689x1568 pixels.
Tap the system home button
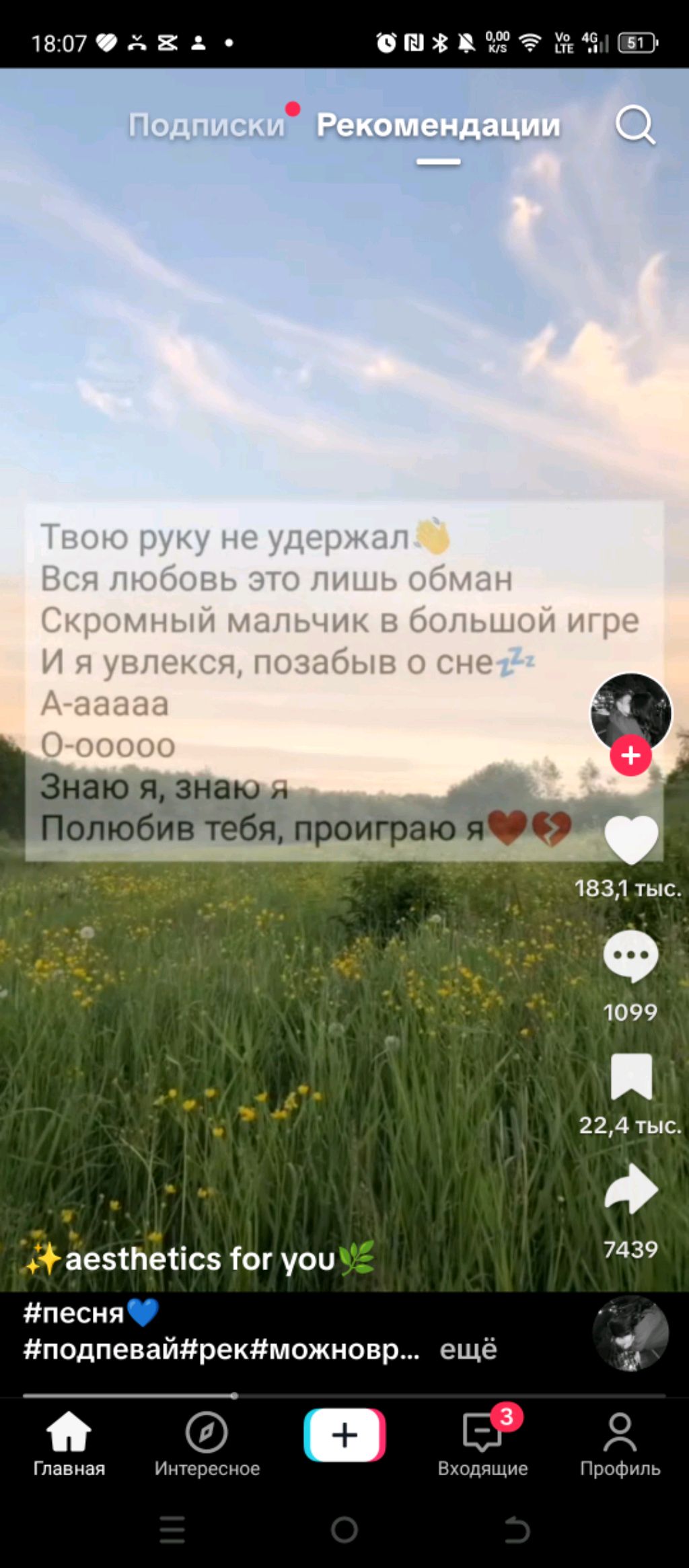coord(344,1530)
